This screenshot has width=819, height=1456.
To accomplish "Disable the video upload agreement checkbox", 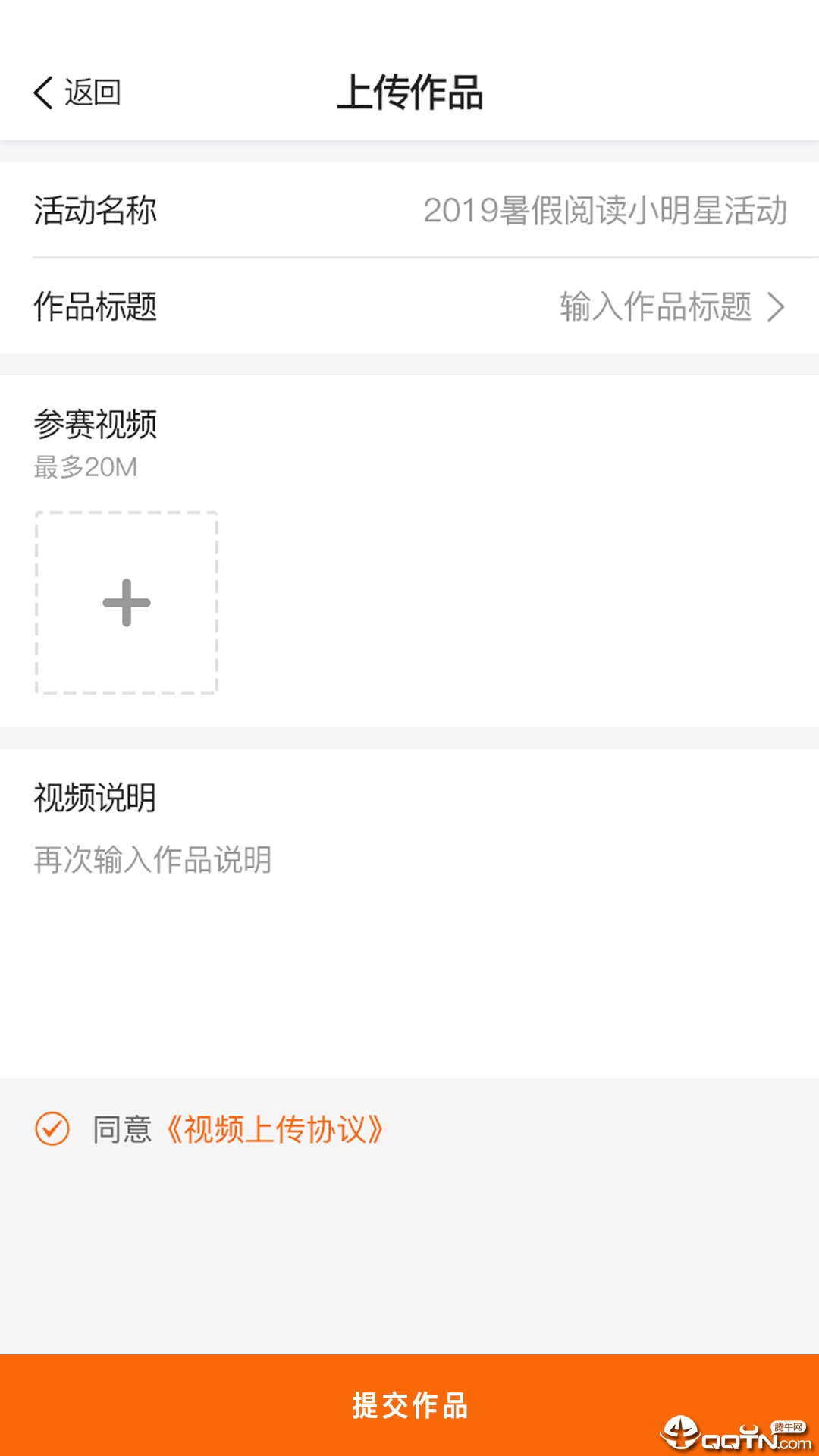I will (51, 1128).
